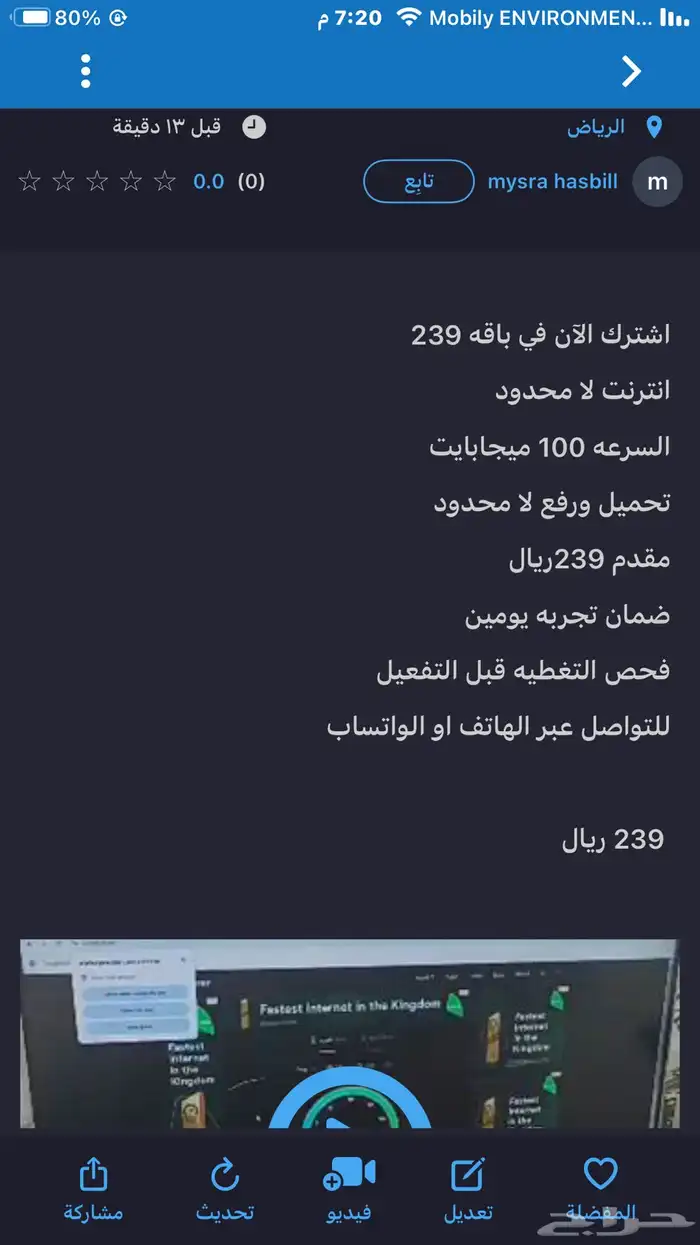
Task: Edit the ad with تعديل
Action: 468,1190
